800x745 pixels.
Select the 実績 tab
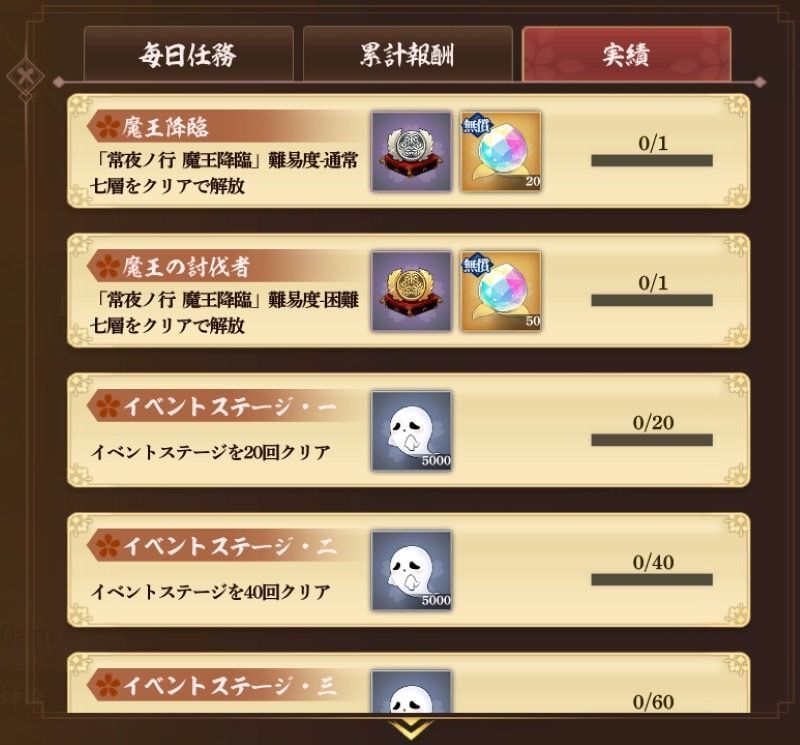coord(626,55)
